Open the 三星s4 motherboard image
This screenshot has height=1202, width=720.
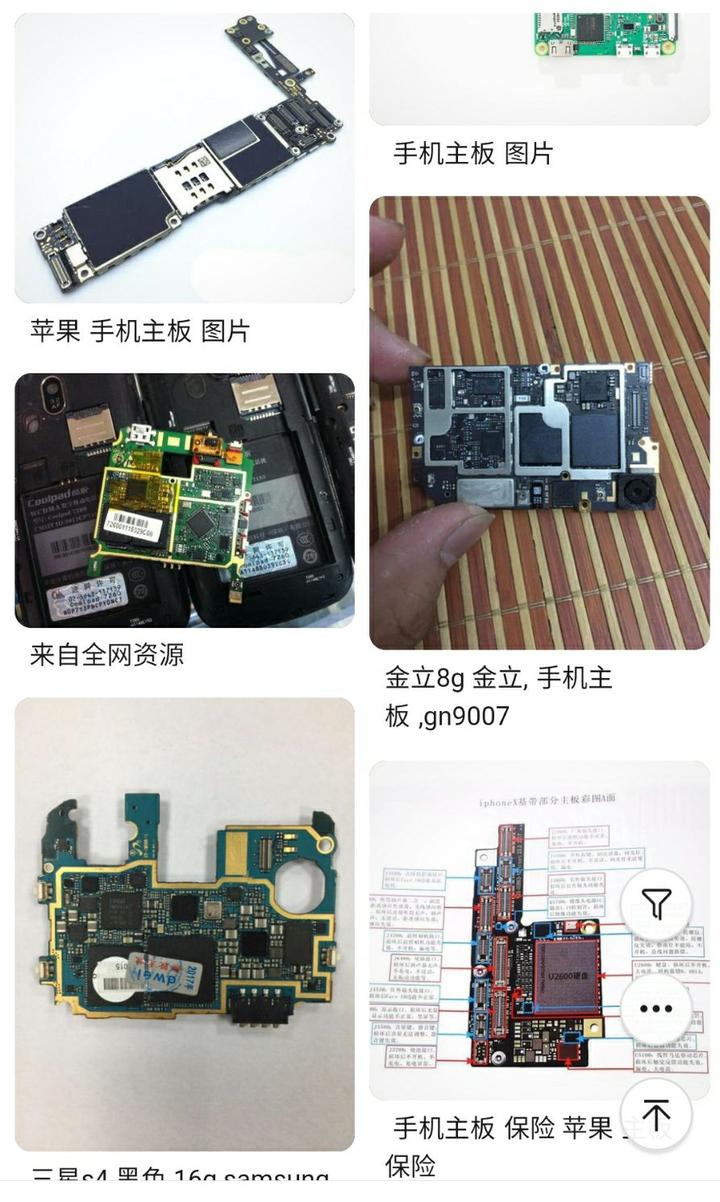184,924
